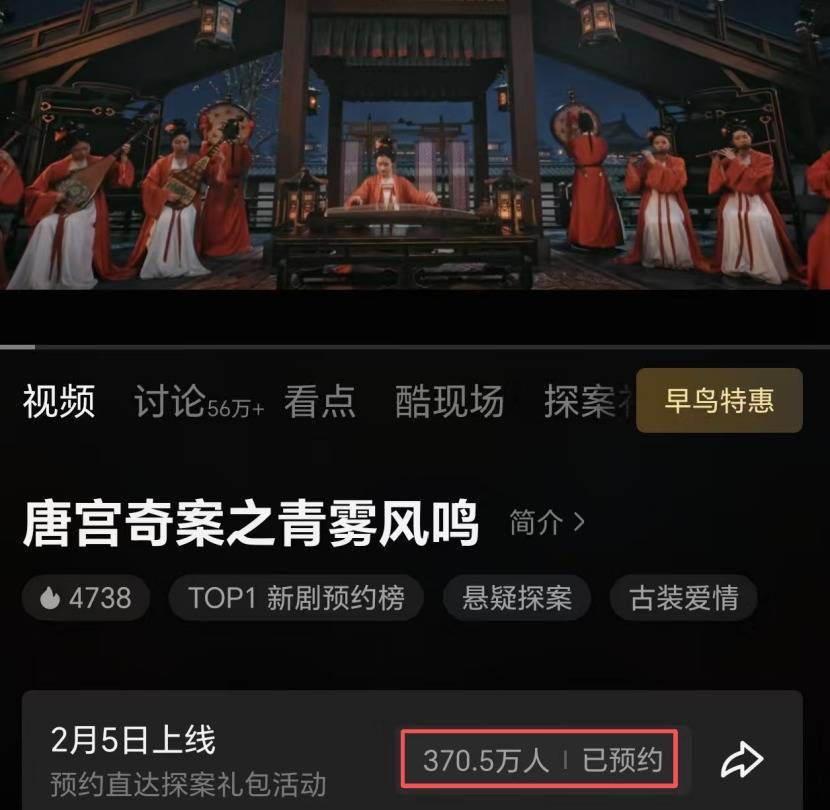830x810 pixels.
Task: View the 4738 popularity heat chip
Action: coord(86,598)
